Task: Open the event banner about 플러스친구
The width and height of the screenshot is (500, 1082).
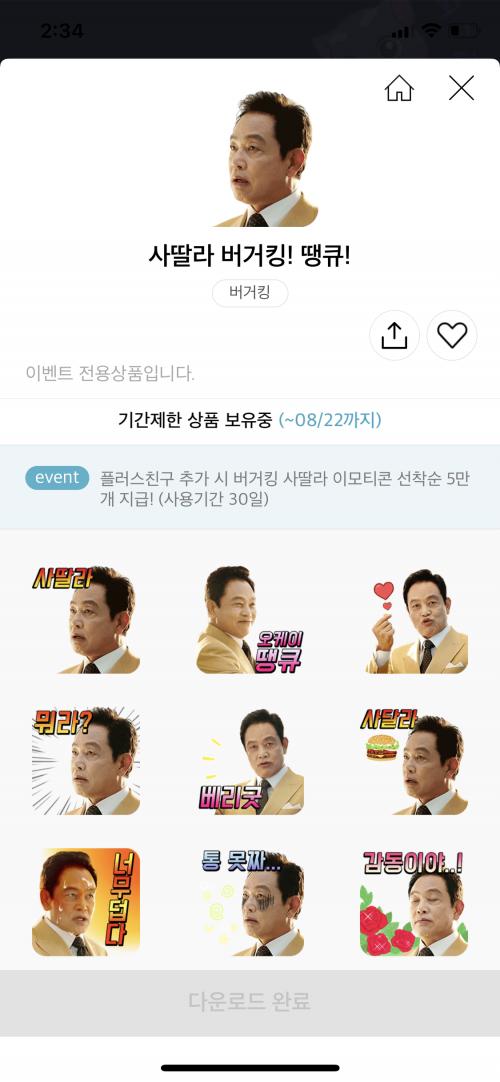Action: pos(250,487)
